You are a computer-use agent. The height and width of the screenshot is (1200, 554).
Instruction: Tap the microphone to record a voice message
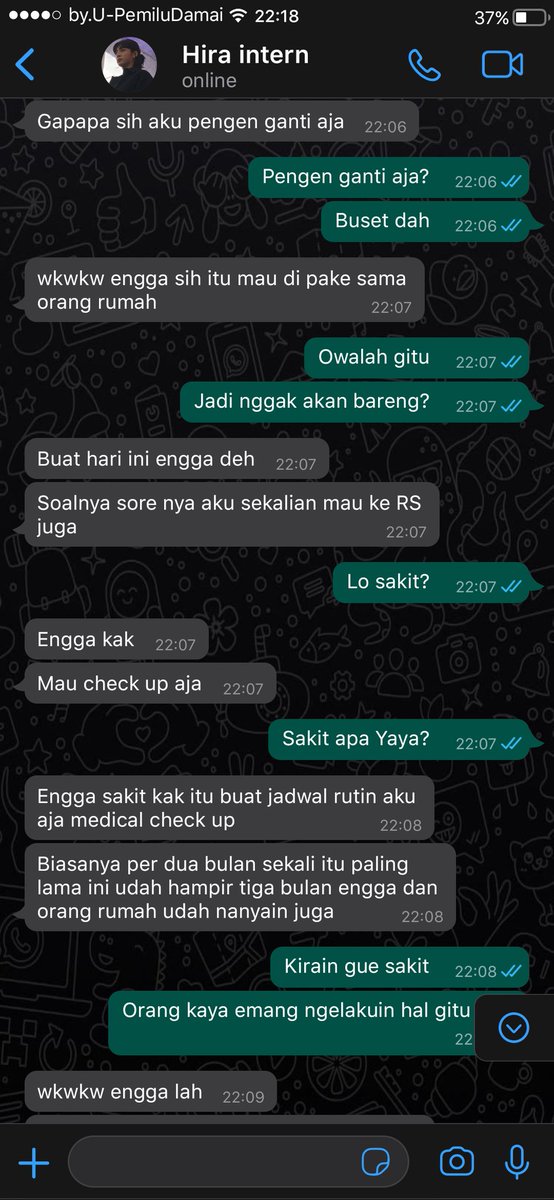517,1162
